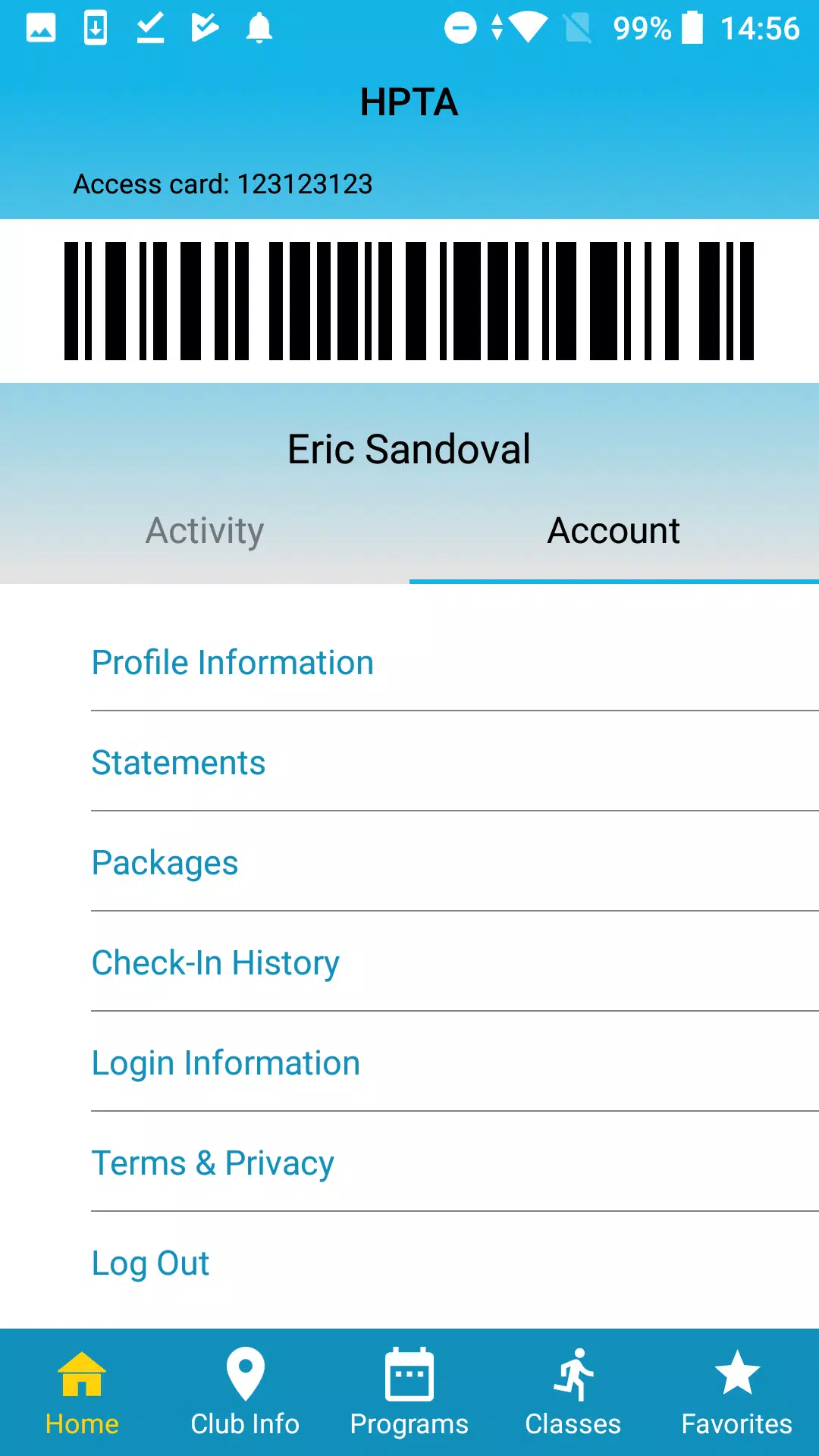Open the Classes tab
The image size is (819, 1456).
pos(573,1393)
